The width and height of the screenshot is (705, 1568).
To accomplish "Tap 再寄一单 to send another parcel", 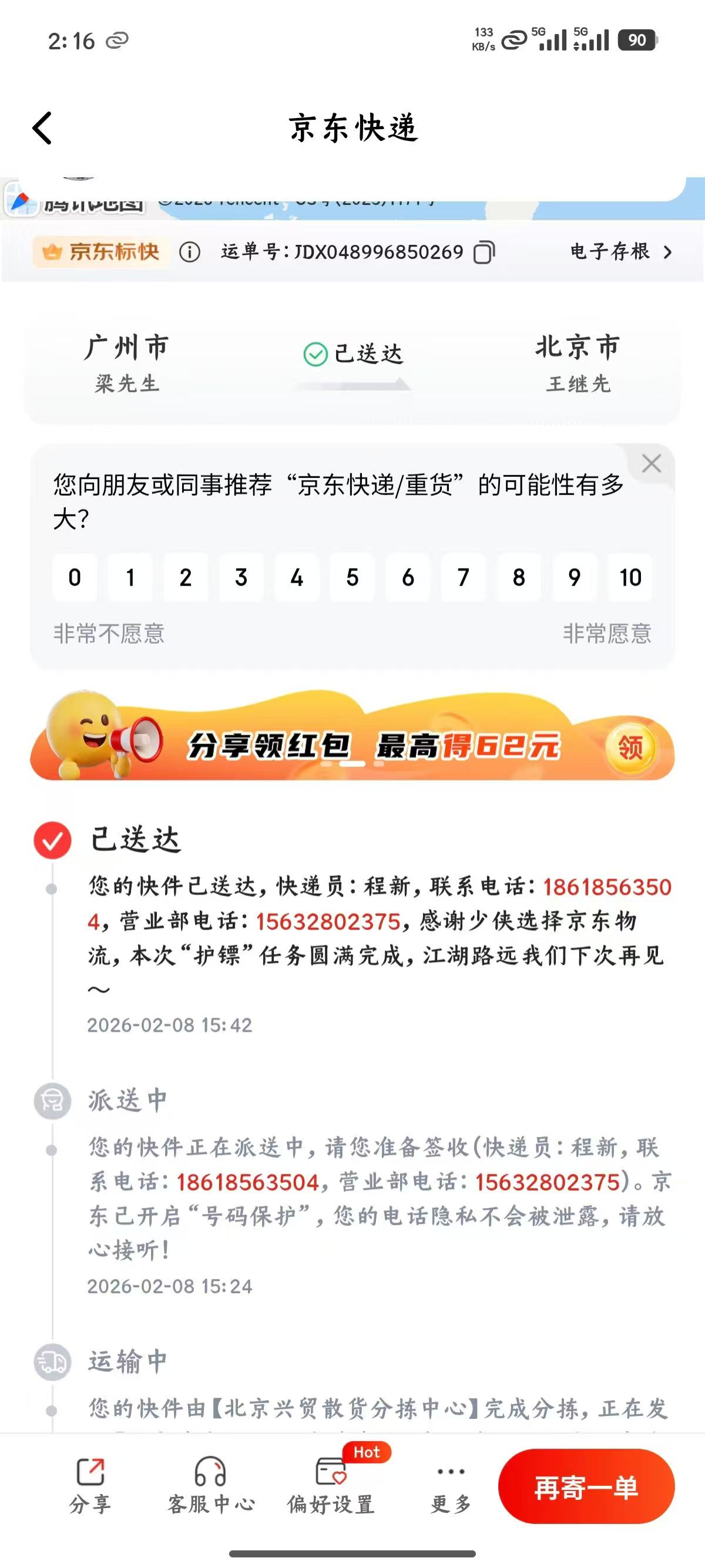I will (x=586, y=1487).
